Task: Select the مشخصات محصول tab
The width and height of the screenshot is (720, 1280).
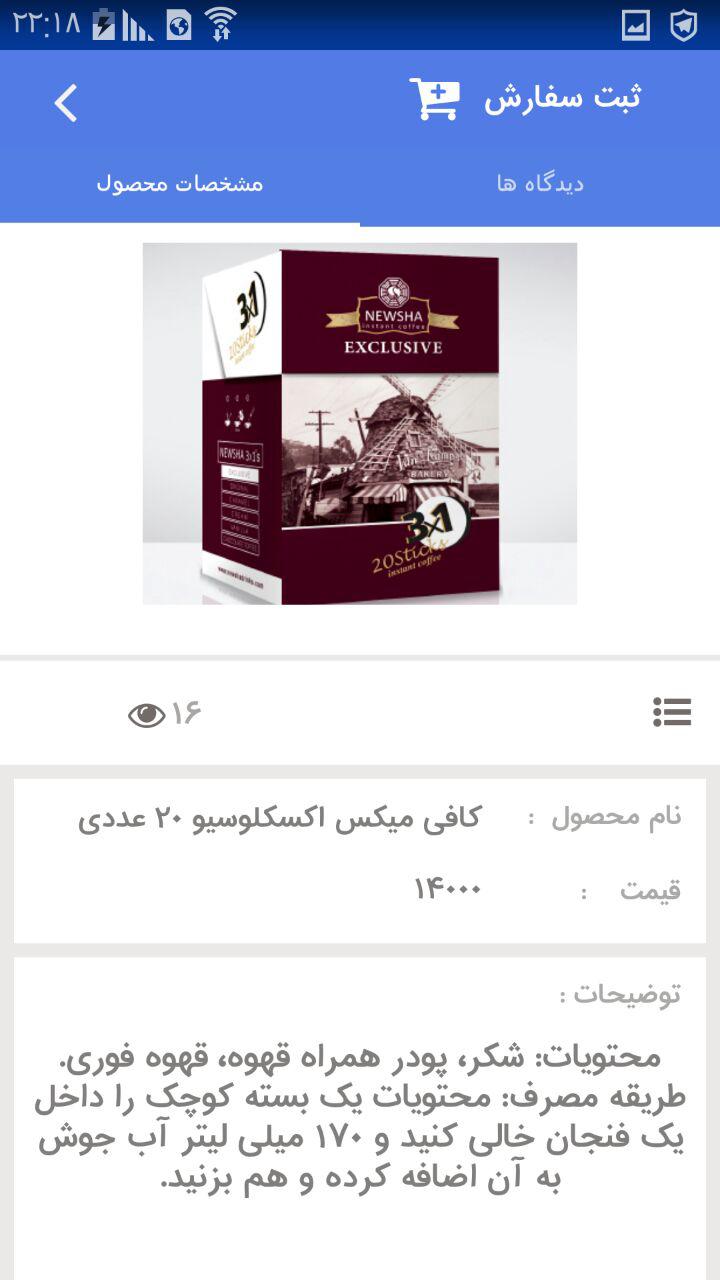Action: point(180,184)
